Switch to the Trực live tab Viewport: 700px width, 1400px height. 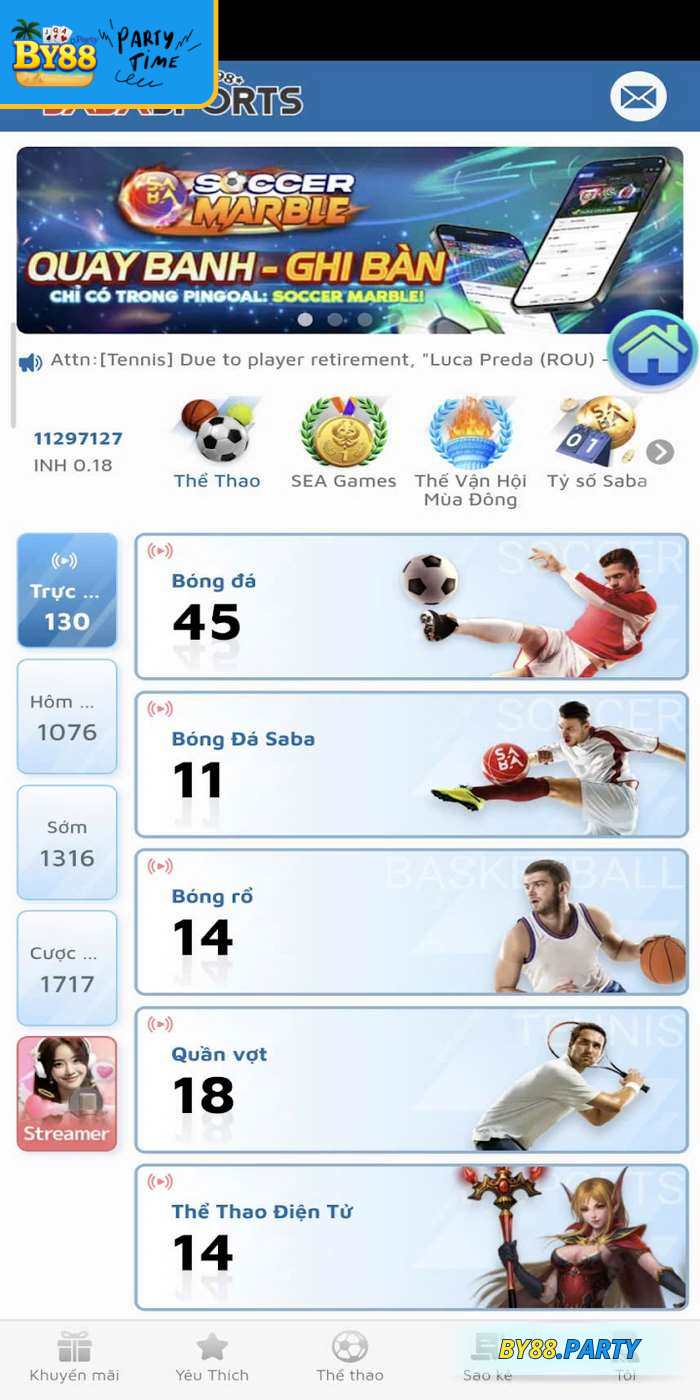coord(67,590)
